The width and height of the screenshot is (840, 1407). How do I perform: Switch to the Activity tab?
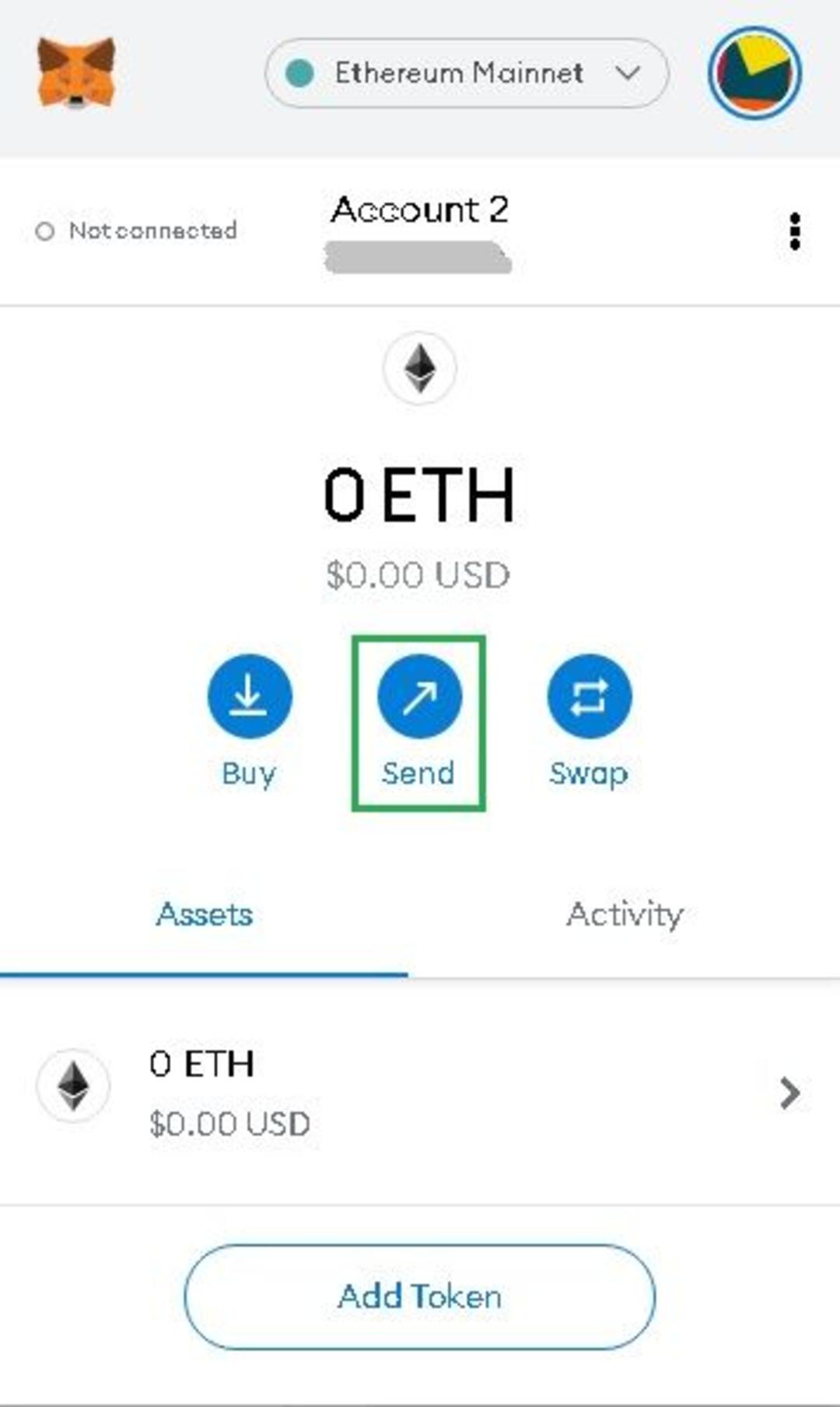coord(625,914)
